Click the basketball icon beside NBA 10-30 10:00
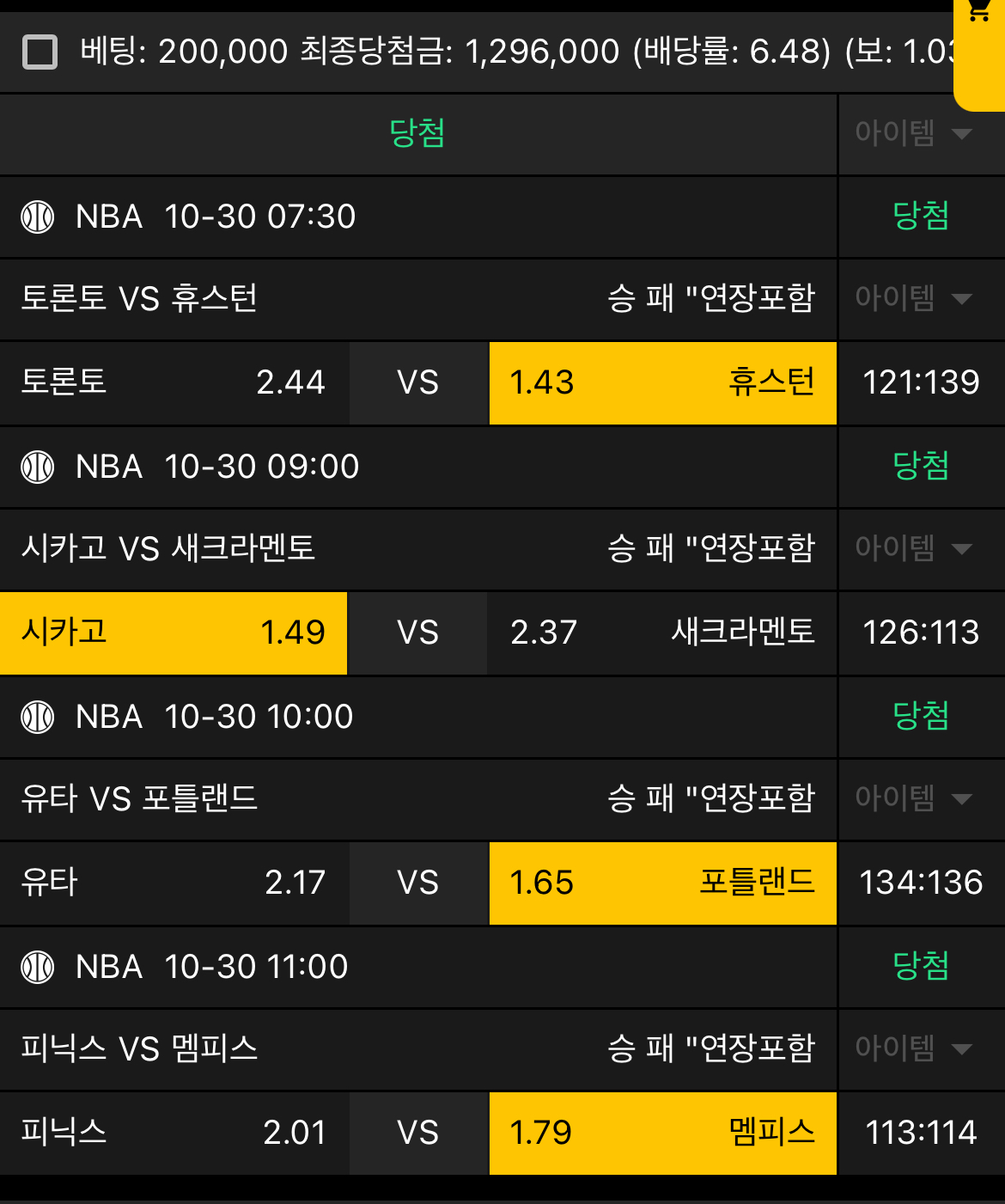This screenshot has height=1204, width=1005. tap(36, 716)
